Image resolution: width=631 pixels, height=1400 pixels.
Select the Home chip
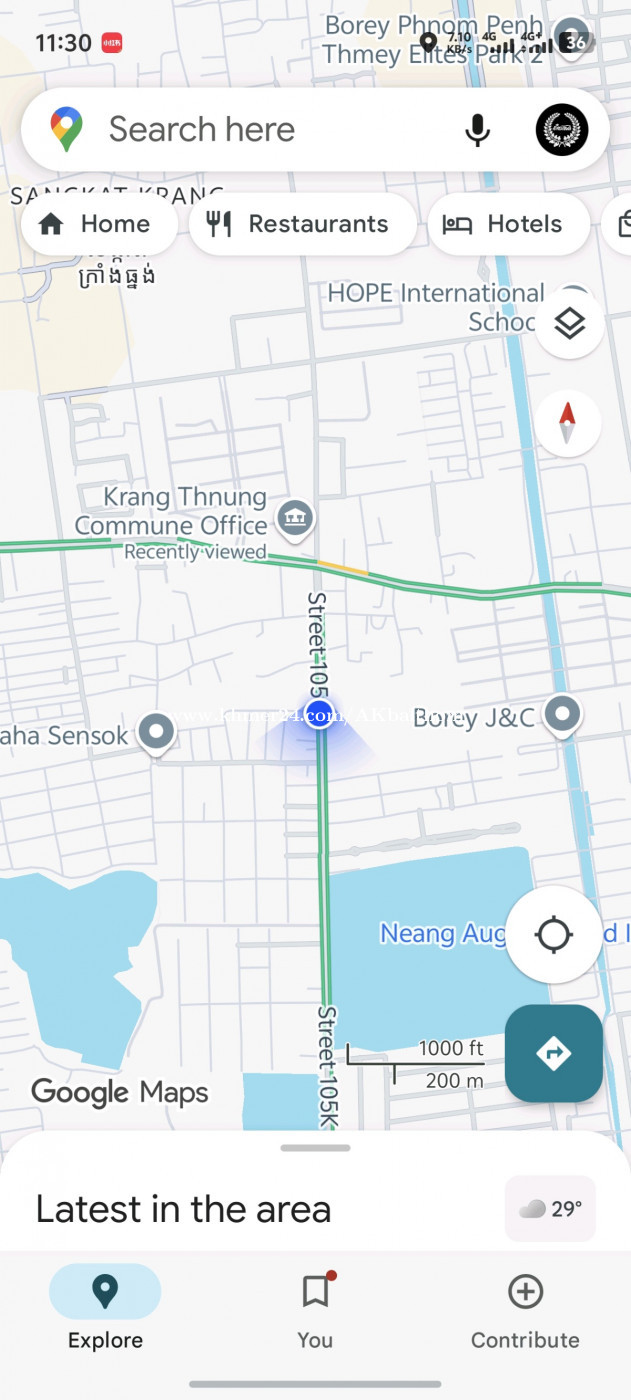point(99,224)
